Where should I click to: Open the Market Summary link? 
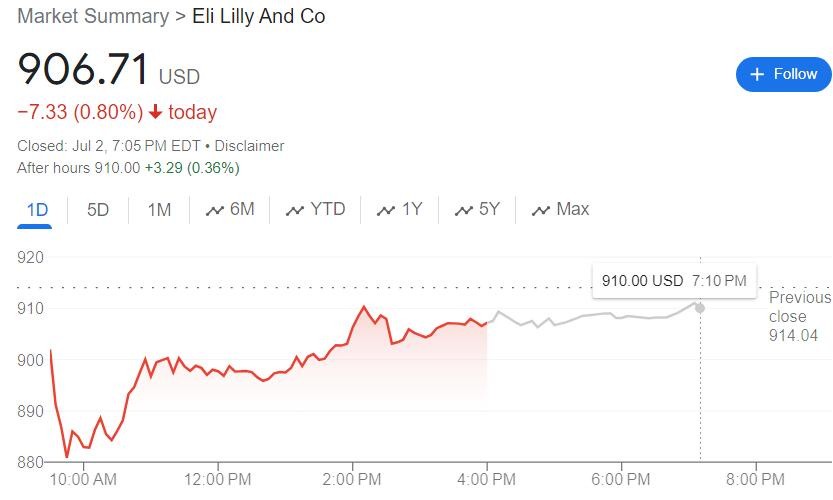93,17
